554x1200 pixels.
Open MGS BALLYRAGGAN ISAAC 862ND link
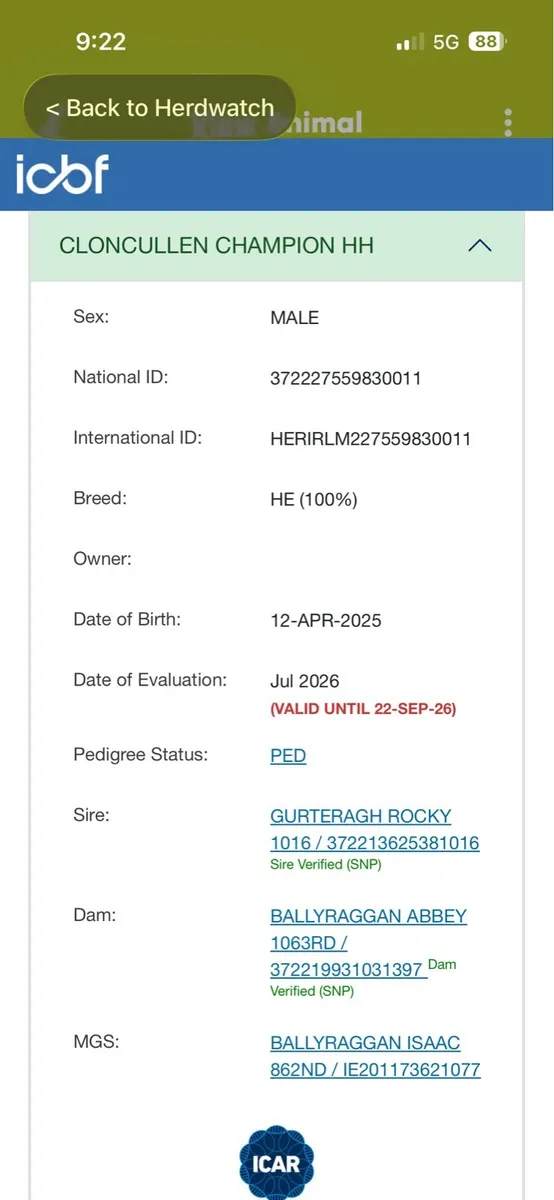(375, 1056)
